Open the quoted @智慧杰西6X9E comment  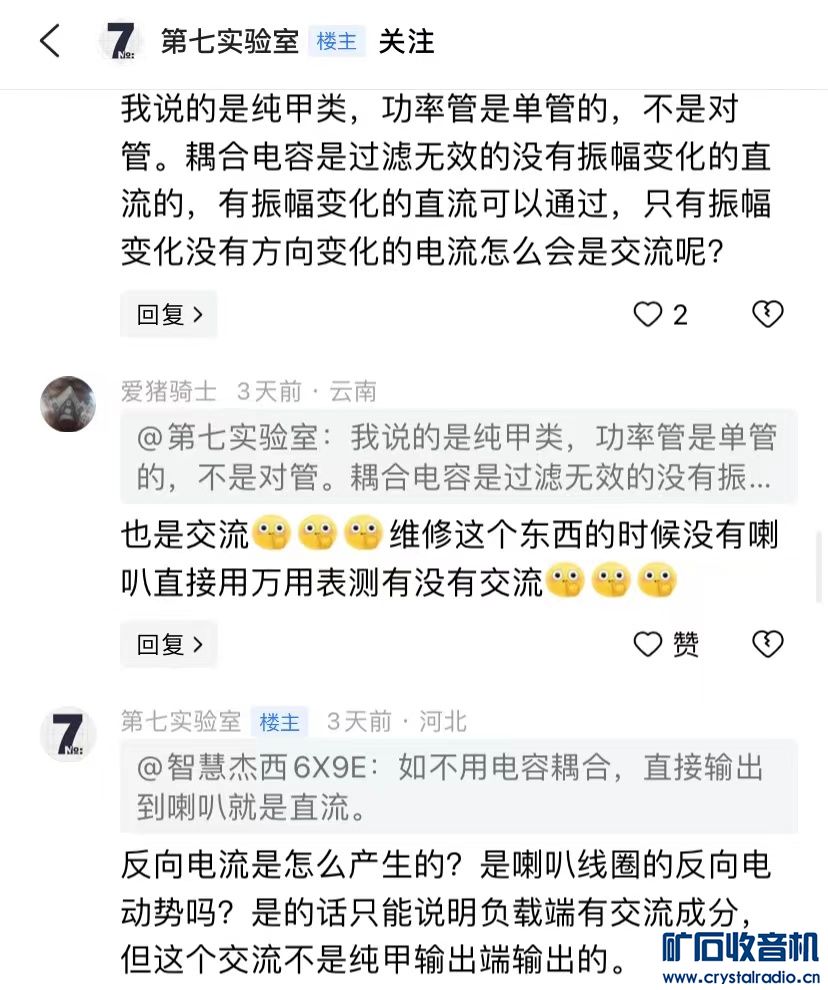(458, 787)
